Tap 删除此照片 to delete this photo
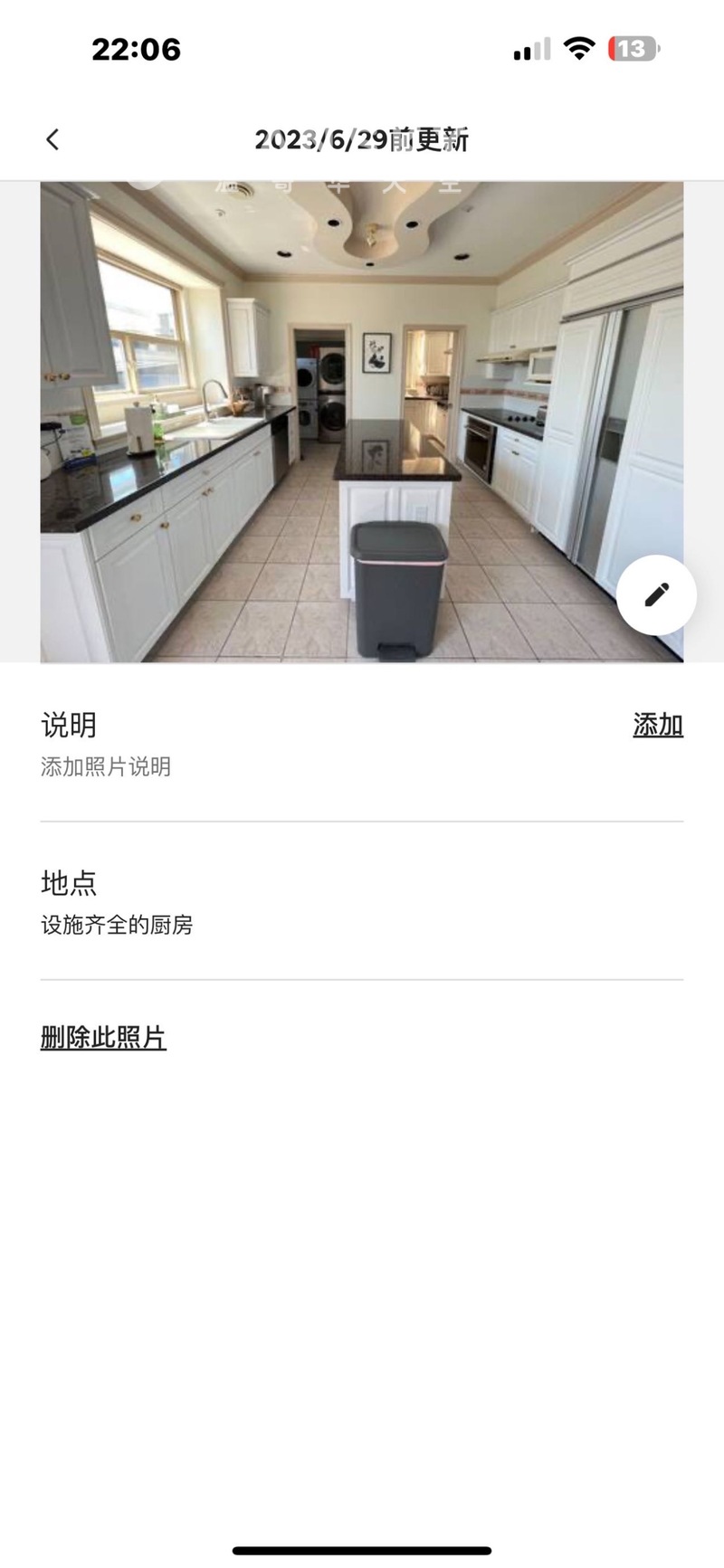724x1568 pixels. [103, 1037]
